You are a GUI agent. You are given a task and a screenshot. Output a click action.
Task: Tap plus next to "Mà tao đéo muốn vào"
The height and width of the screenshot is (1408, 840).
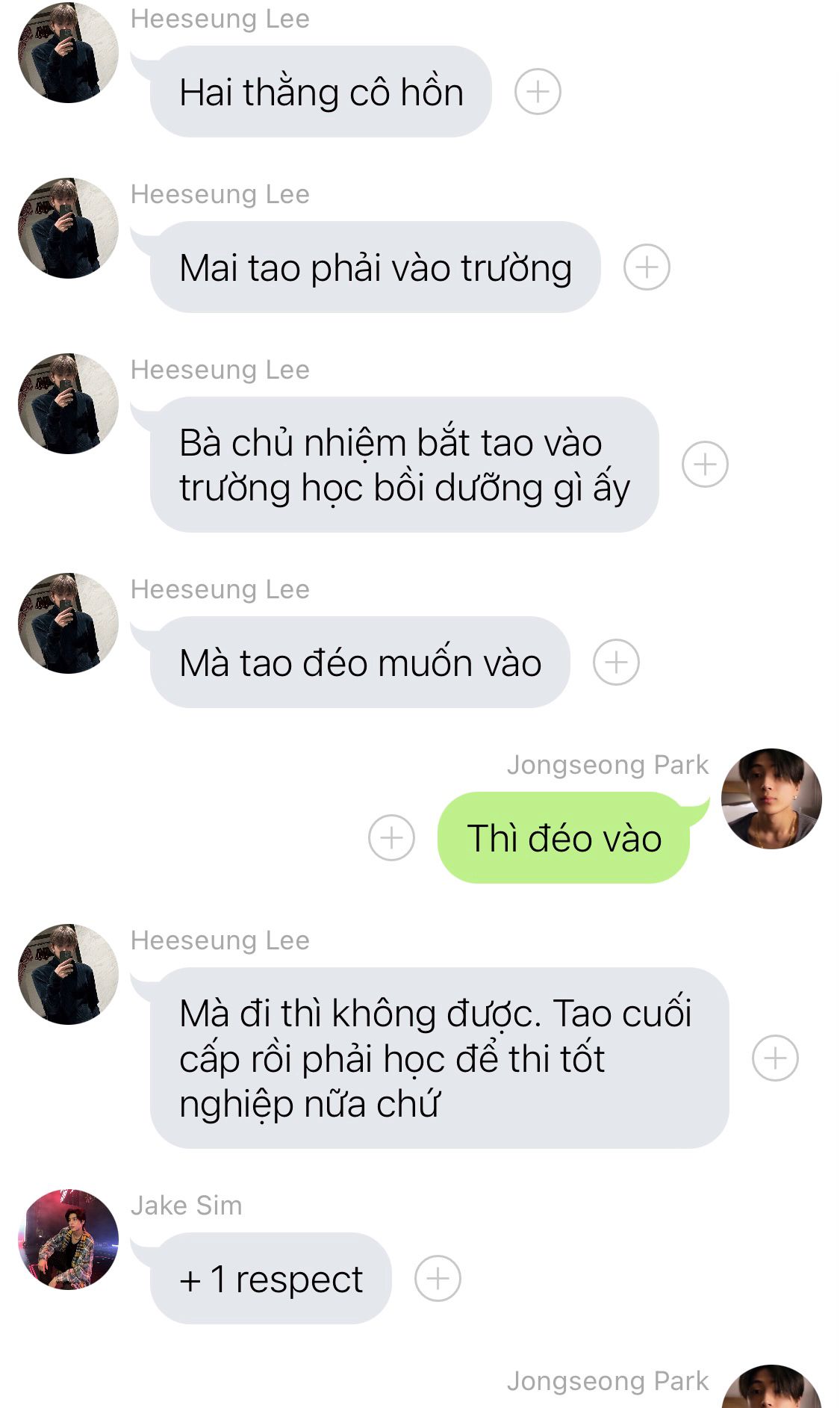coord(616,663)
